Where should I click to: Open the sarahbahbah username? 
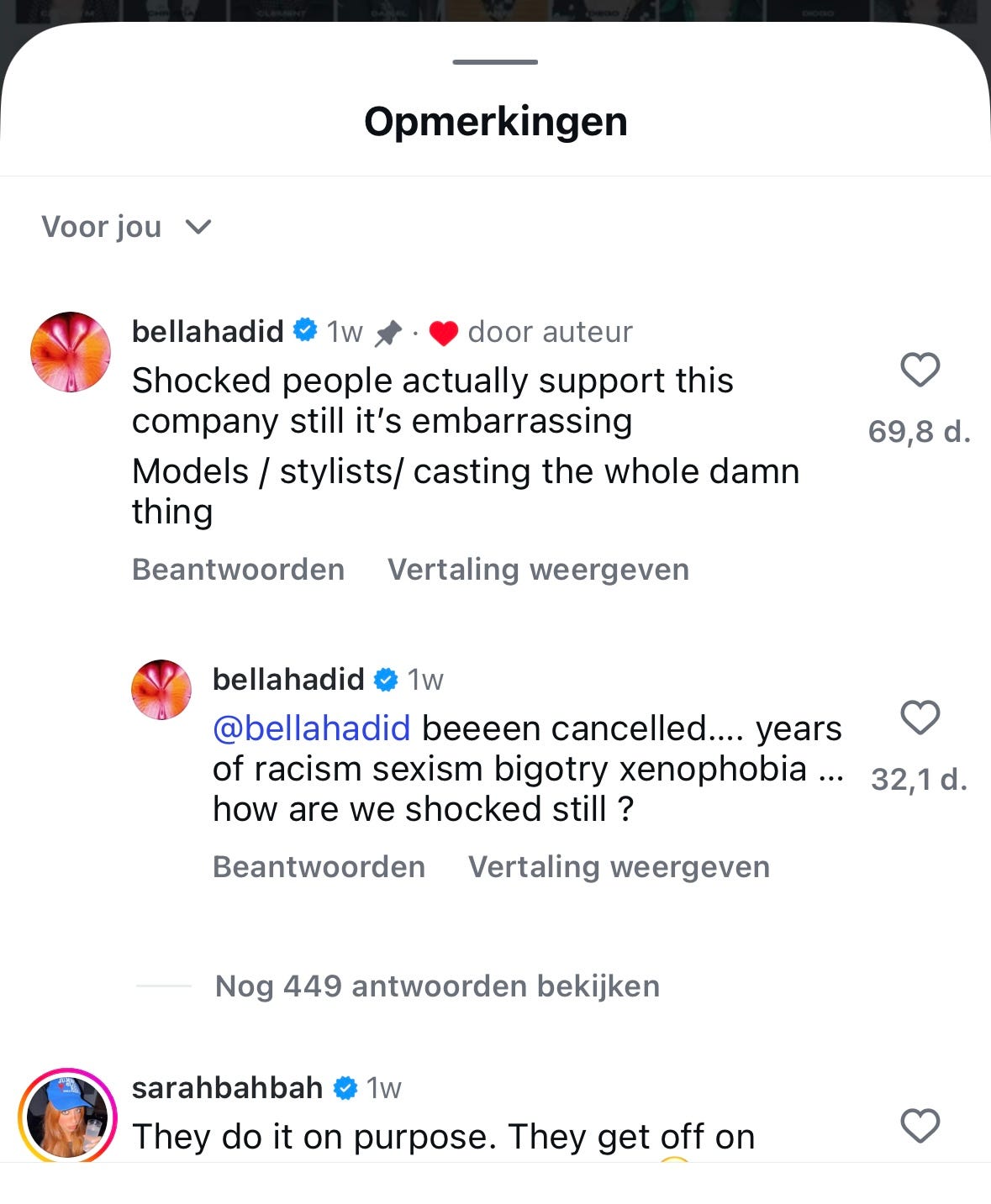click(x=227, y=1088)
